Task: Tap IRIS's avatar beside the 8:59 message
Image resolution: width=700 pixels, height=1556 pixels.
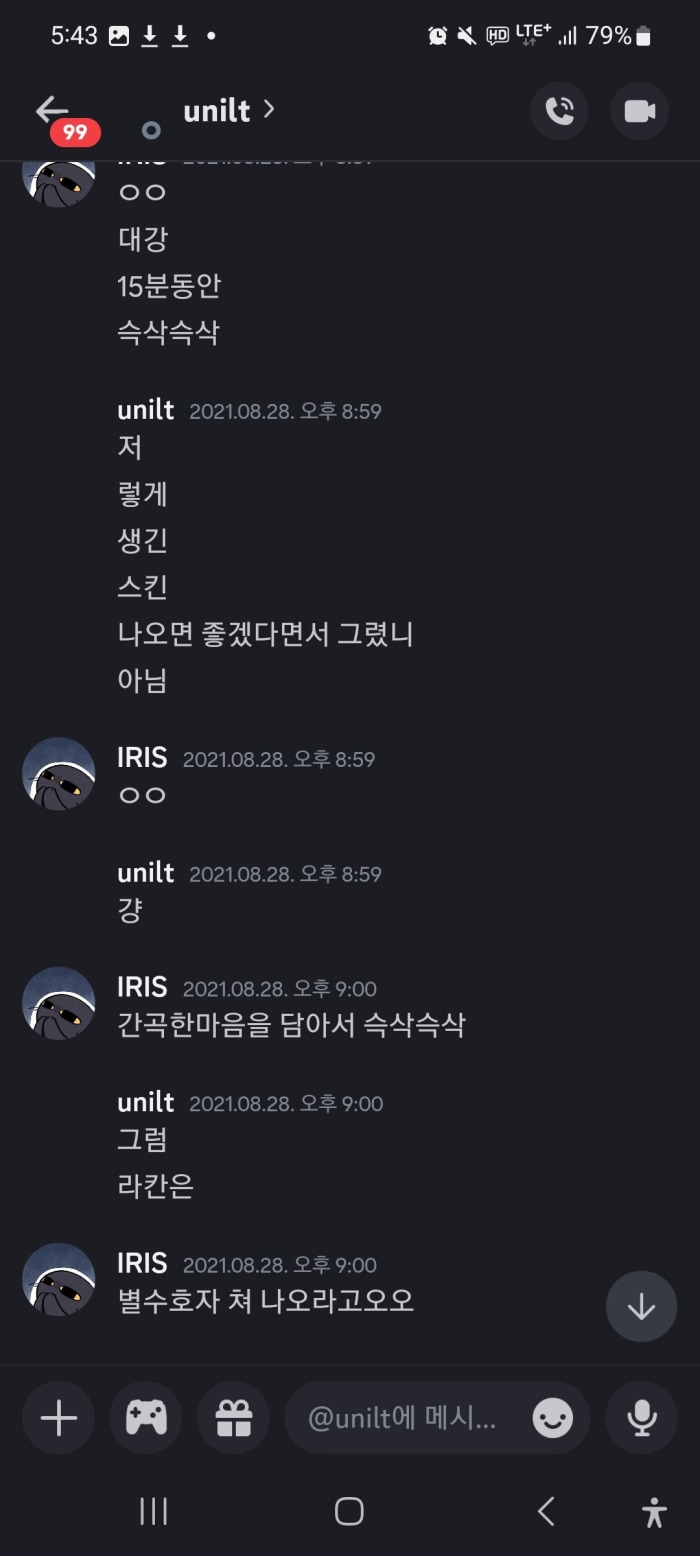Action: [x=58, y=774]
